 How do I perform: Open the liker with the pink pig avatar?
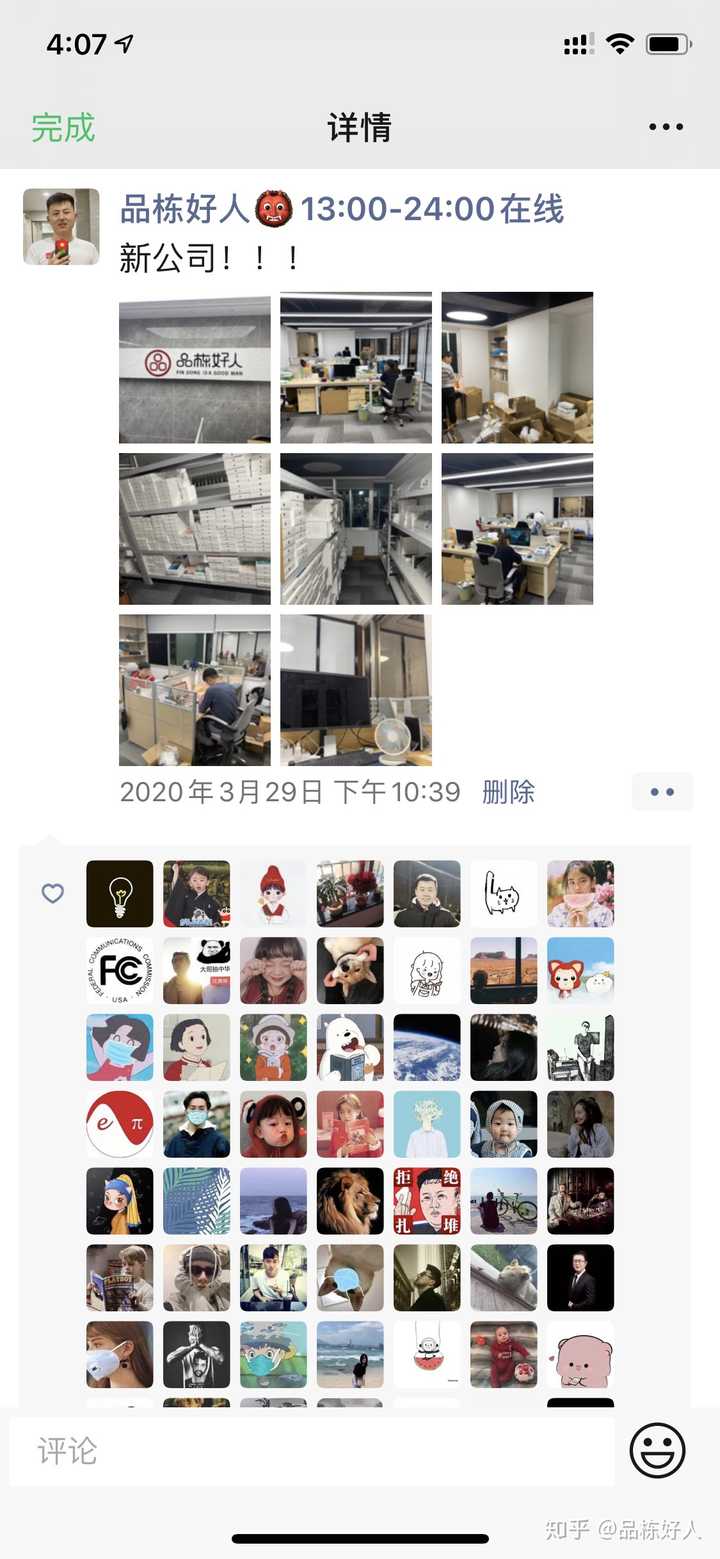pyautogui.click(x=581, y=1355)
